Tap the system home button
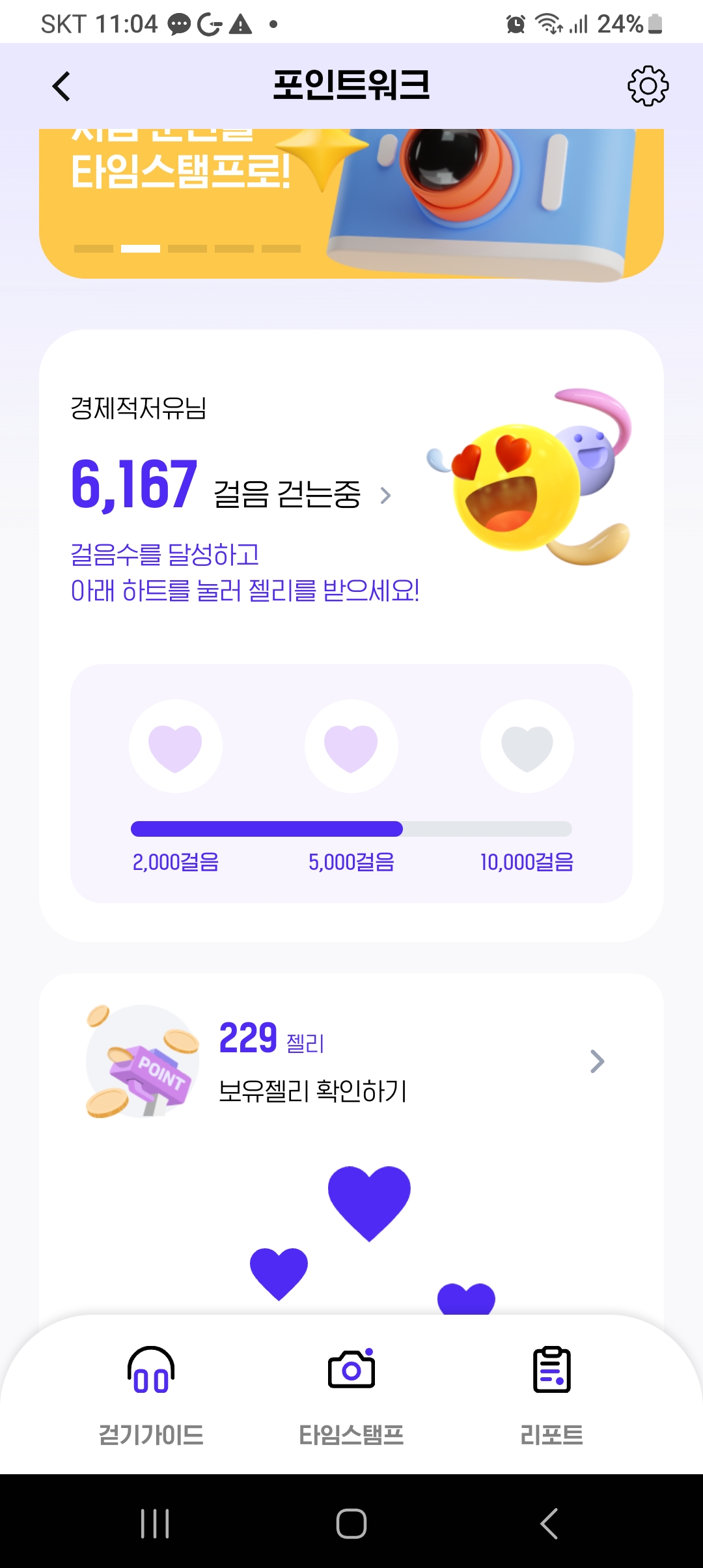The width and height of the screenshot is (703, 1568). coord(351,1524)
